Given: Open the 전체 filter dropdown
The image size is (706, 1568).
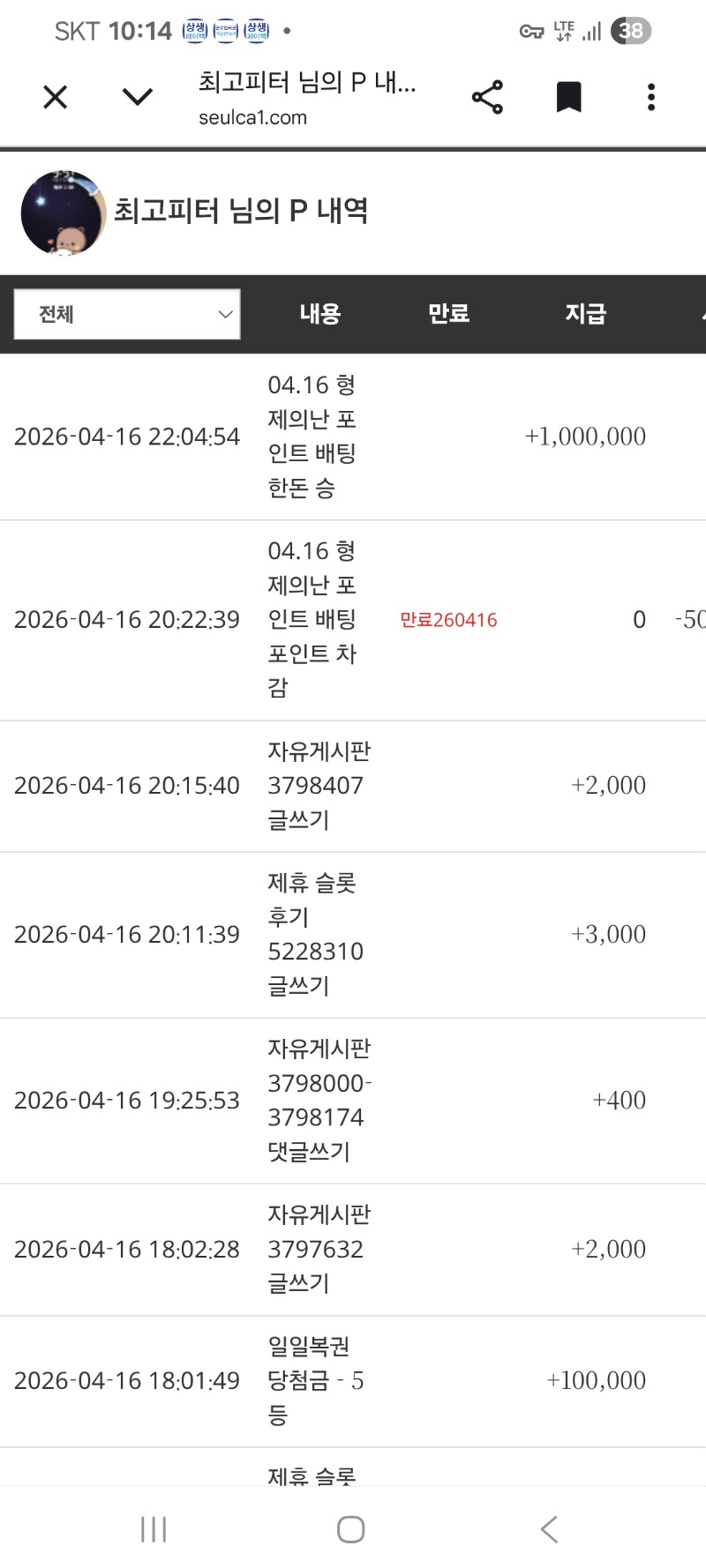Looking at the screenshot, I should [x=127, y=314].
